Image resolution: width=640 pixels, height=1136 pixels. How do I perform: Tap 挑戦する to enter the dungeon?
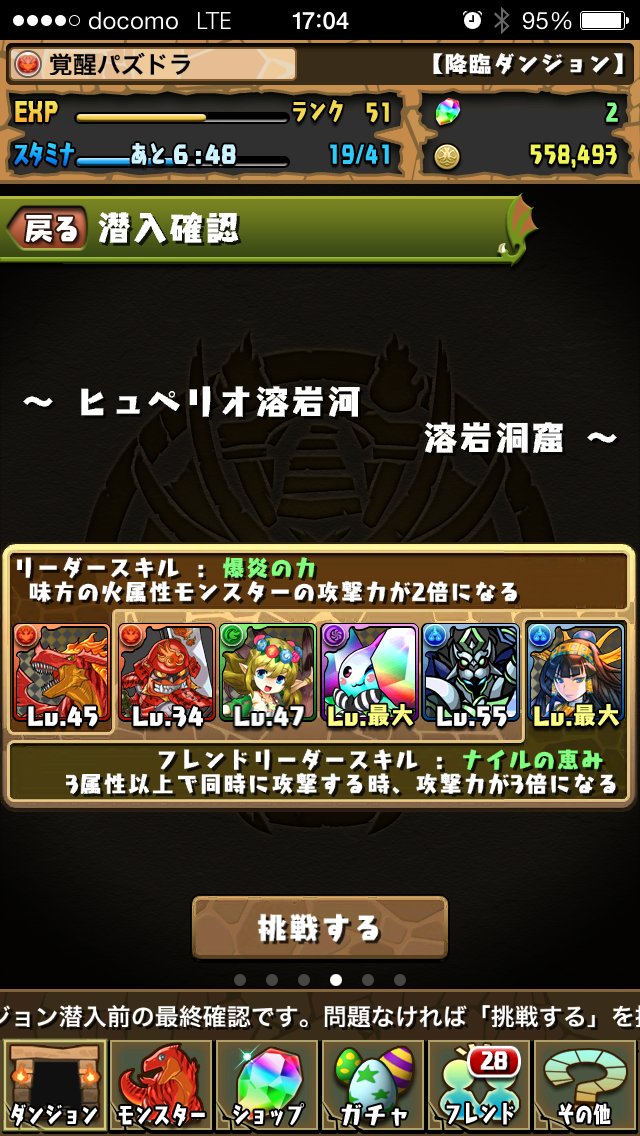[319, 929]
